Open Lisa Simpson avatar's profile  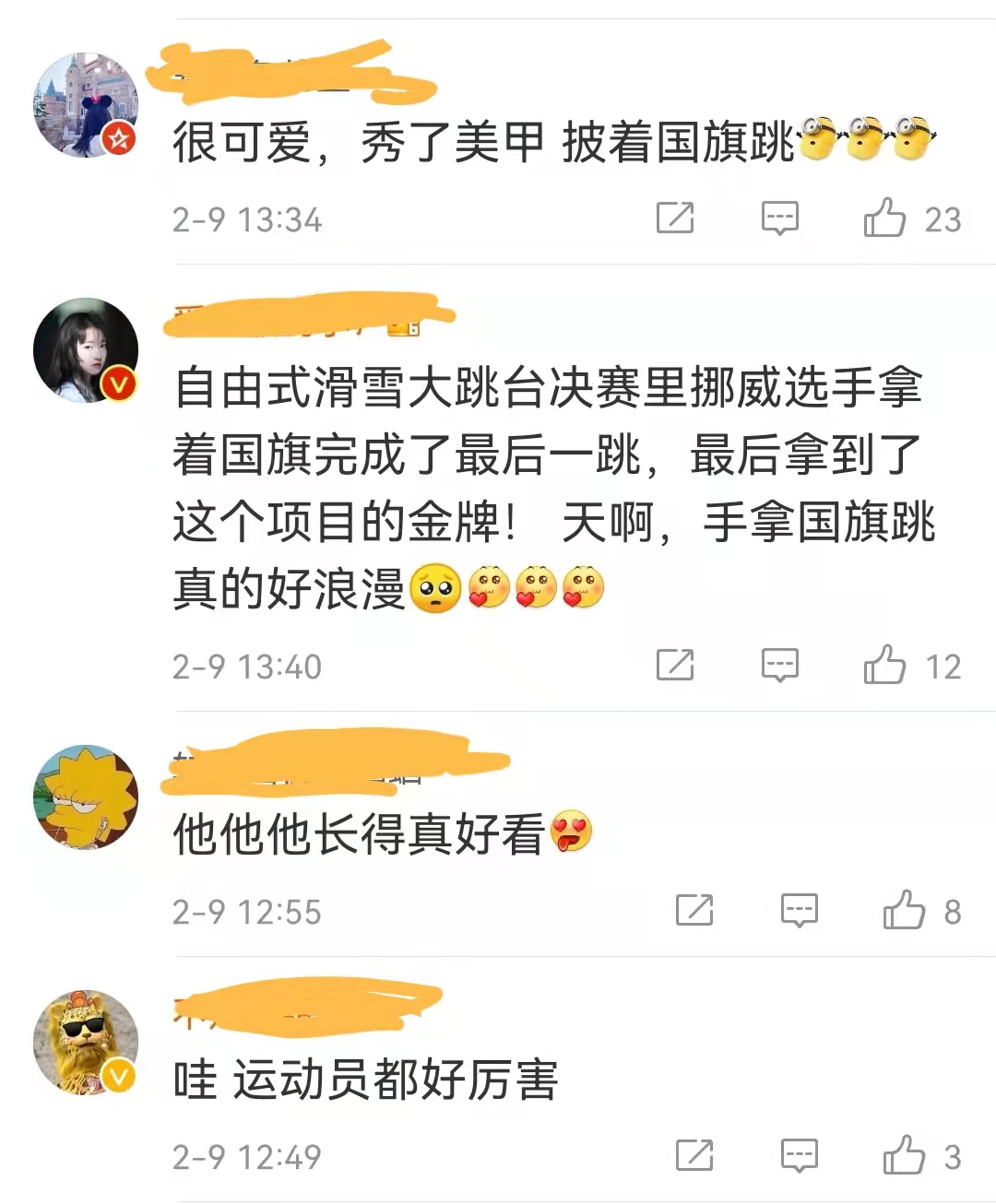(x=85, y=797)
